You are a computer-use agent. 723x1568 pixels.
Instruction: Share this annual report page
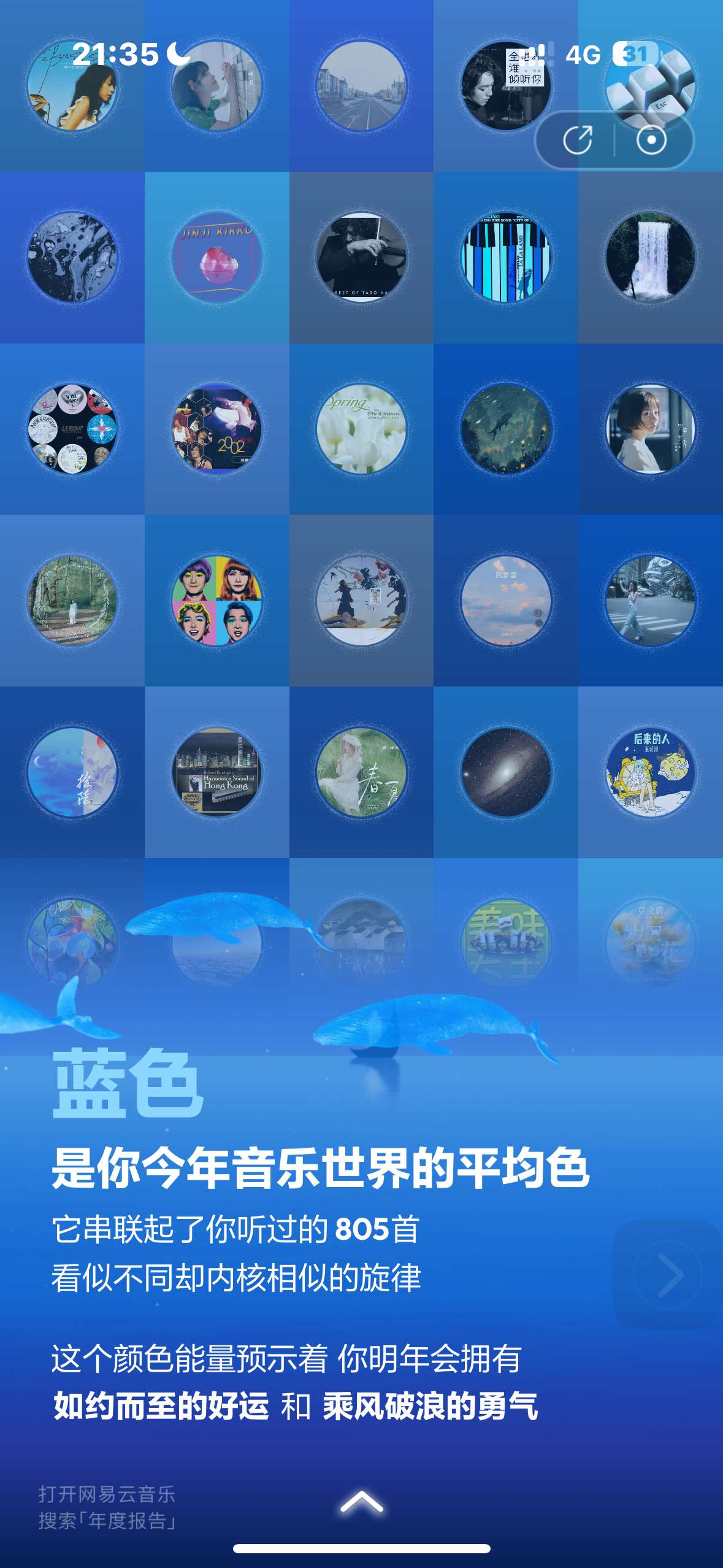coord(577,140)
